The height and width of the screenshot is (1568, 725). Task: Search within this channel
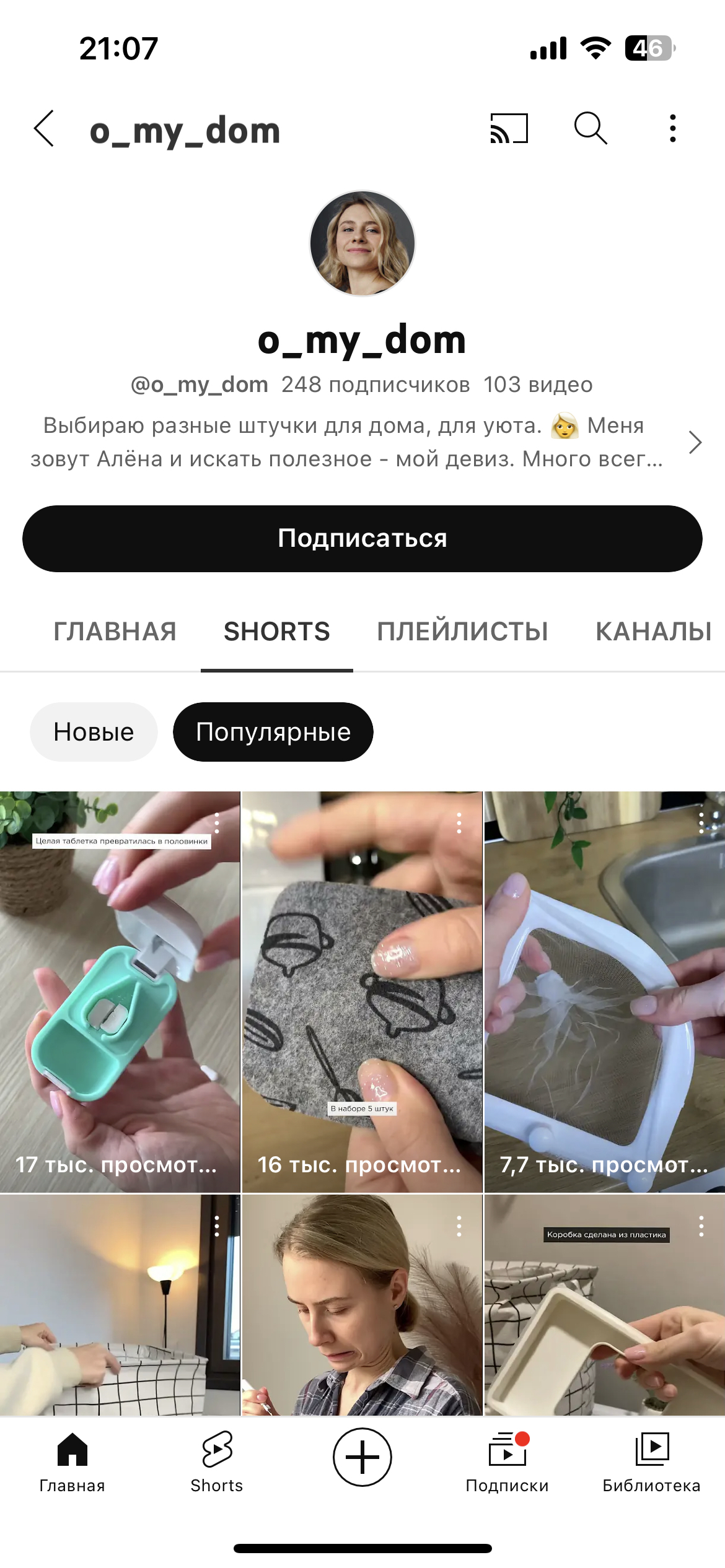[x=590, y=129]
